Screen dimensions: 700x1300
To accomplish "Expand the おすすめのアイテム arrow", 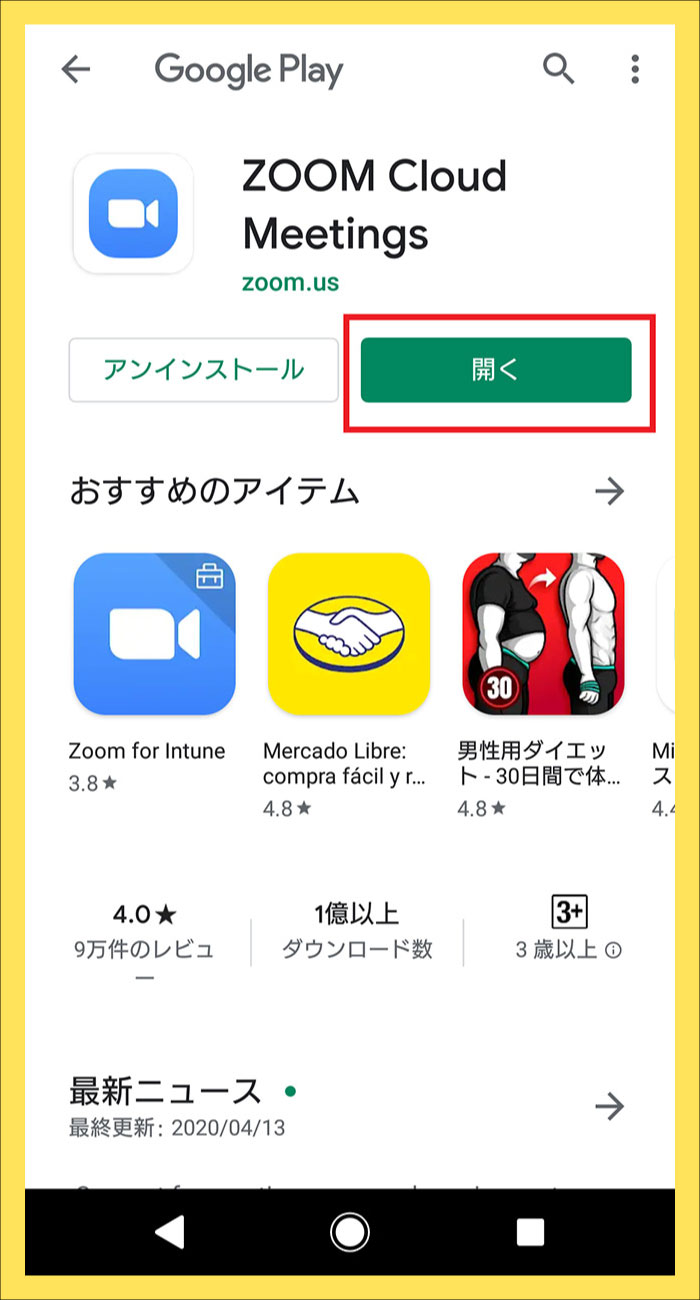I will (x=609, y=491).
